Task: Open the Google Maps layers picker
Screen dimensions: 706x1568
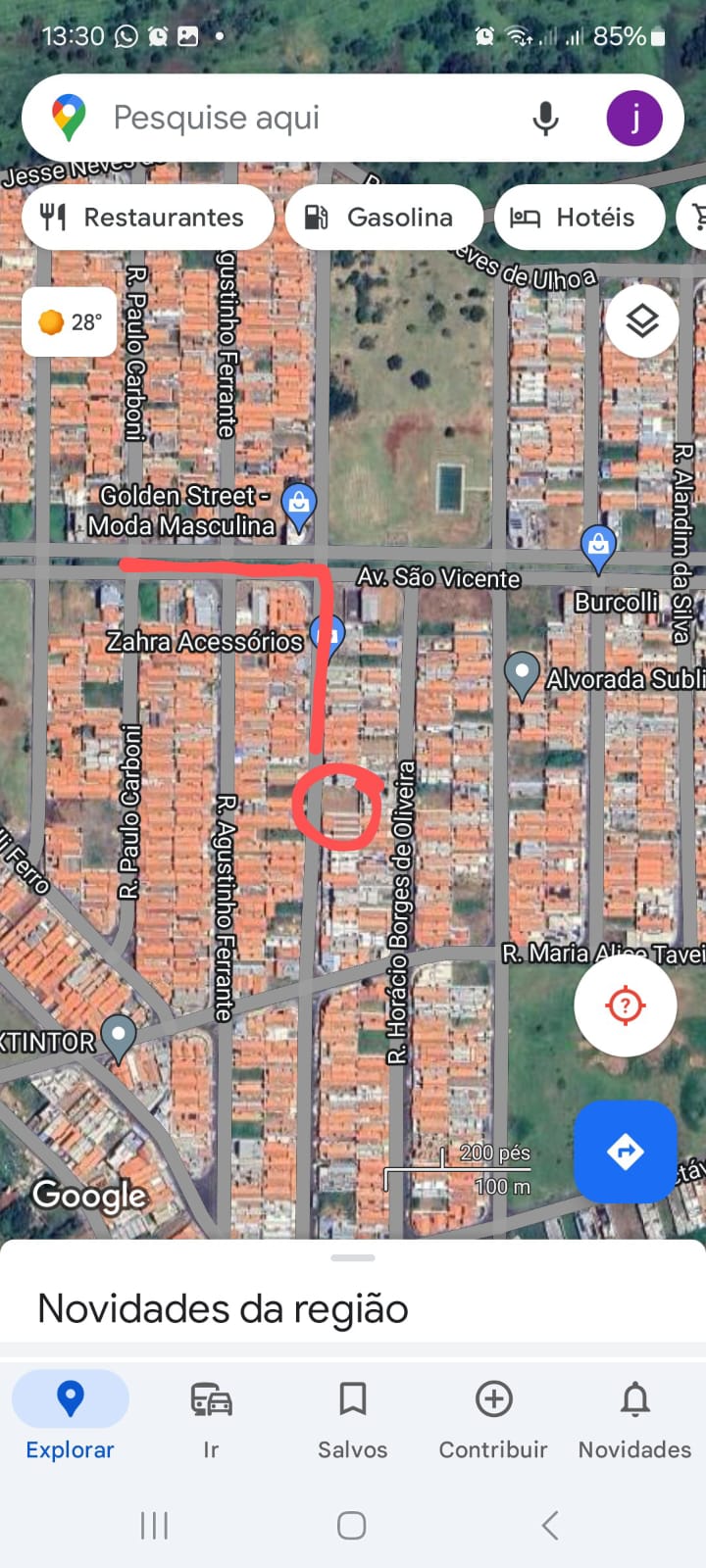Action: tap(642, 320)
